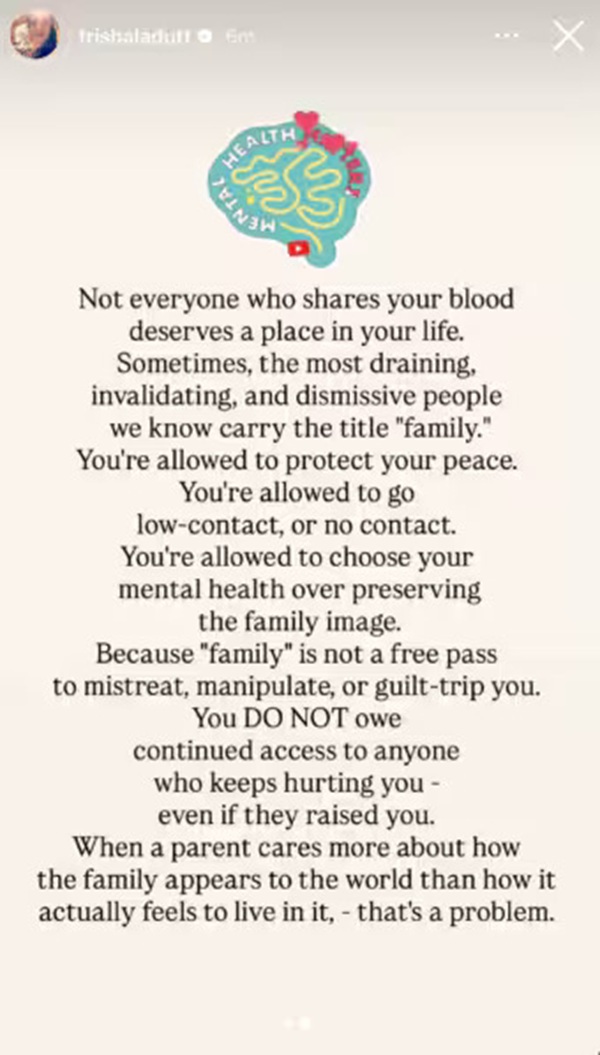Open trishaladutt's profile picture
The width and height of the screenshot is (600, 1055).
(33, 36)
